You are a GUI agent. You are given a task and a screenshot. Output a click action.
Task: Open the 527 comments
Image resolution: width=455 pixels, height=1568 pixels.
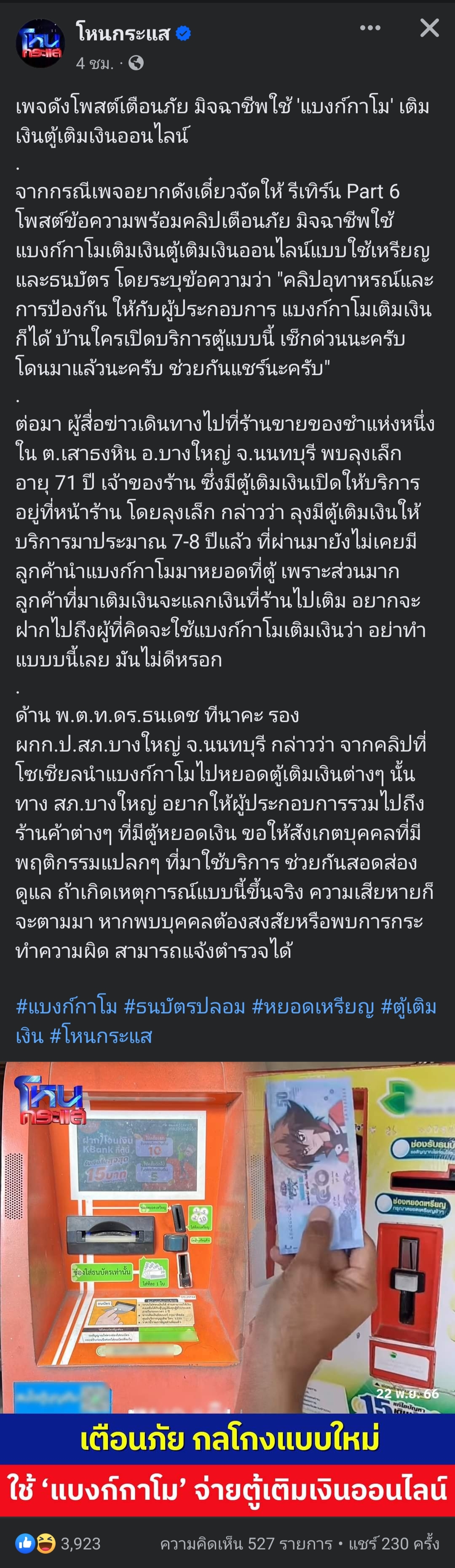(246, 1543)
